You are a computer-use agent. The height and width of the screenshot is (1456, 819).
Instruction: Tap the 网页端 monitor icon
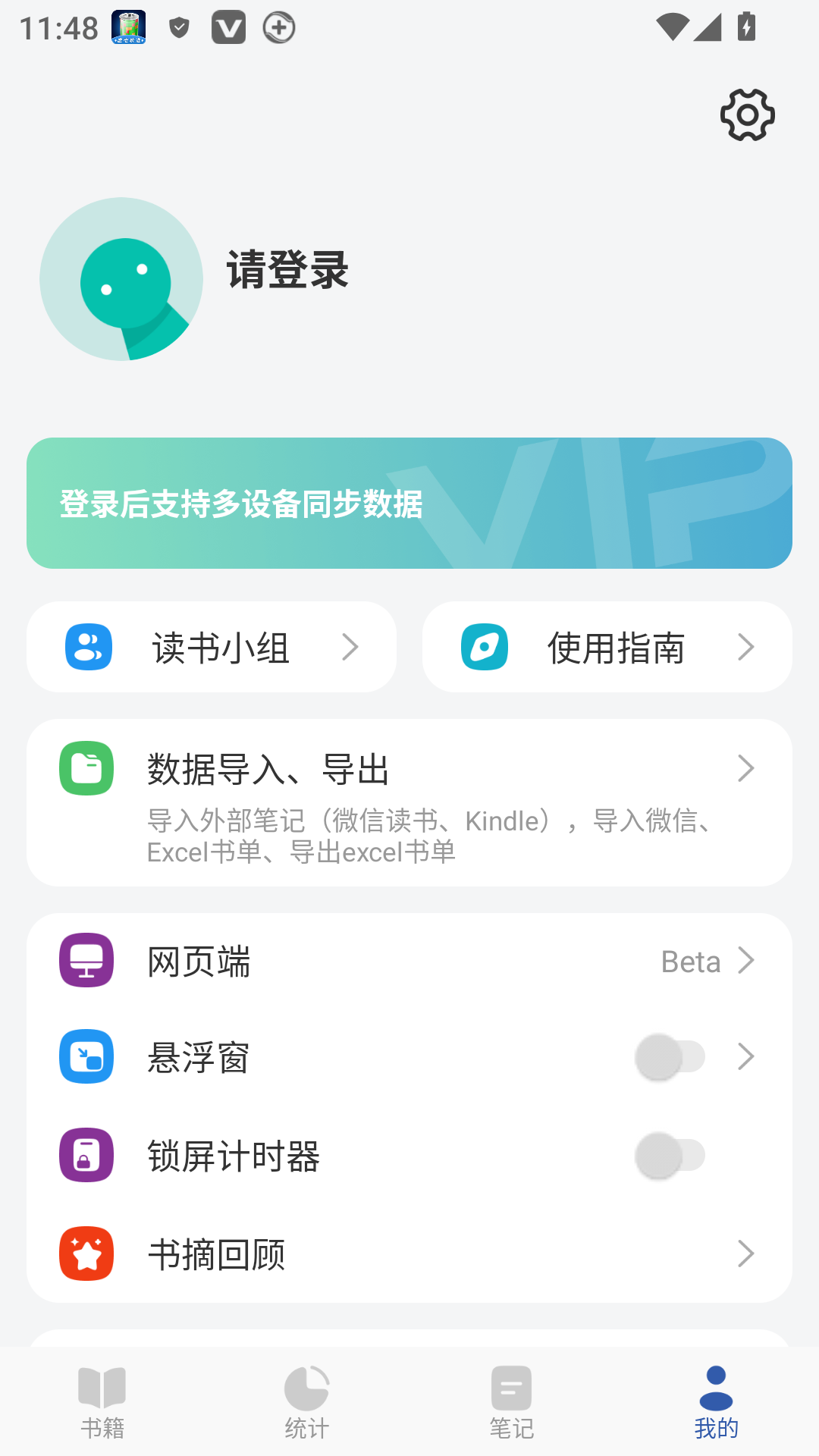(86, 961)
